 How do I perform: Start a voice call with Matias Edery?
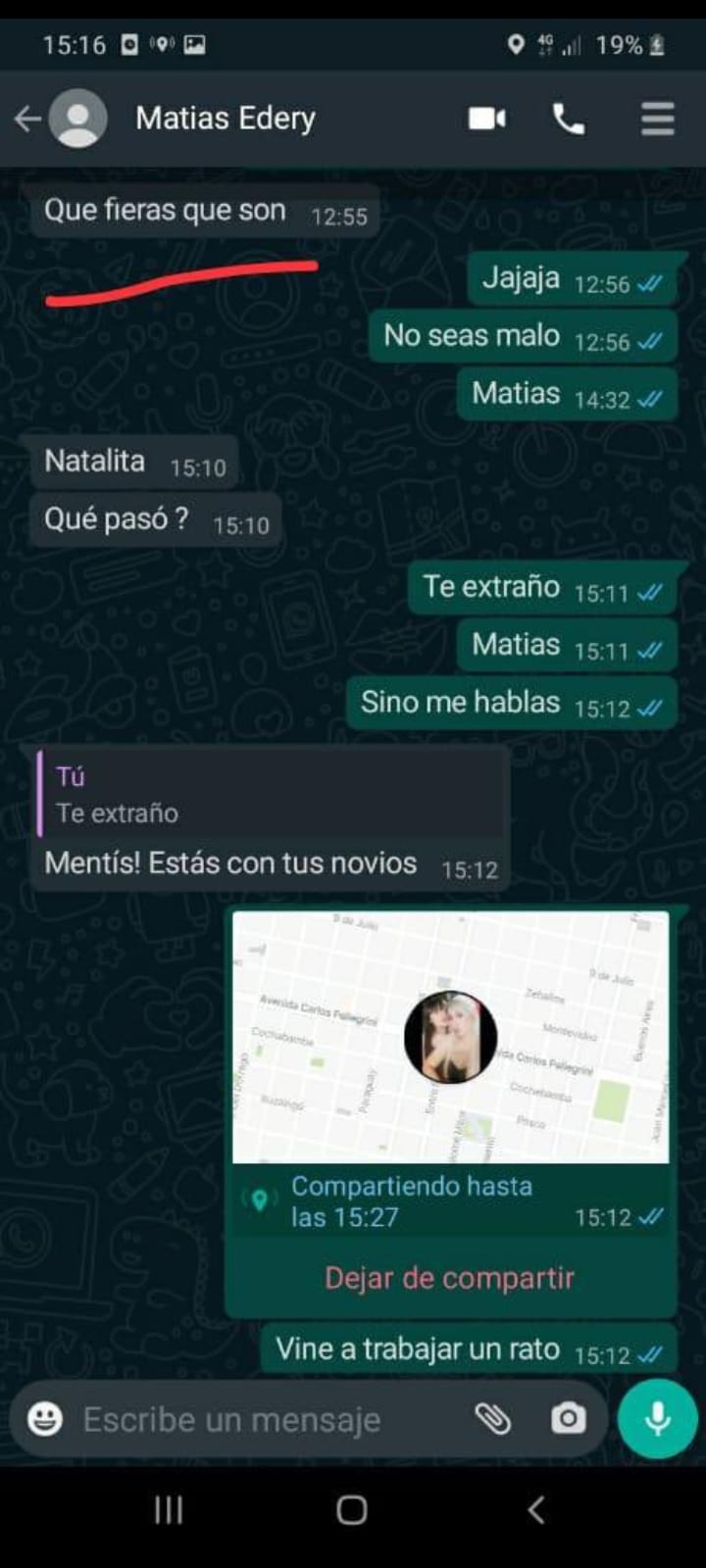(569, 119)
